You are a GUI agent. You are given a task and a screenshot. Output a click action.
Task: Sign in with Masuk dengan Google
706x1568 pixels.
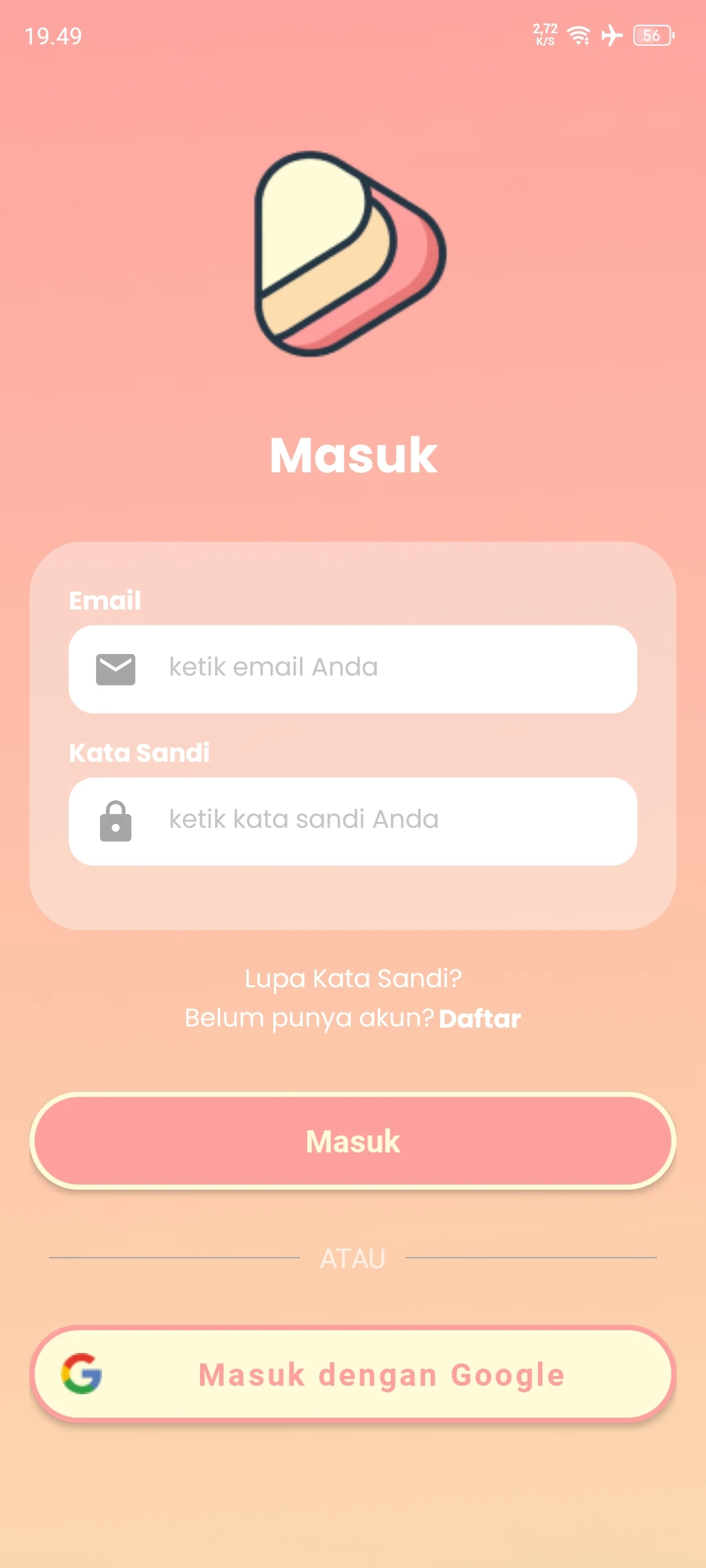[x=353, y=1374]
